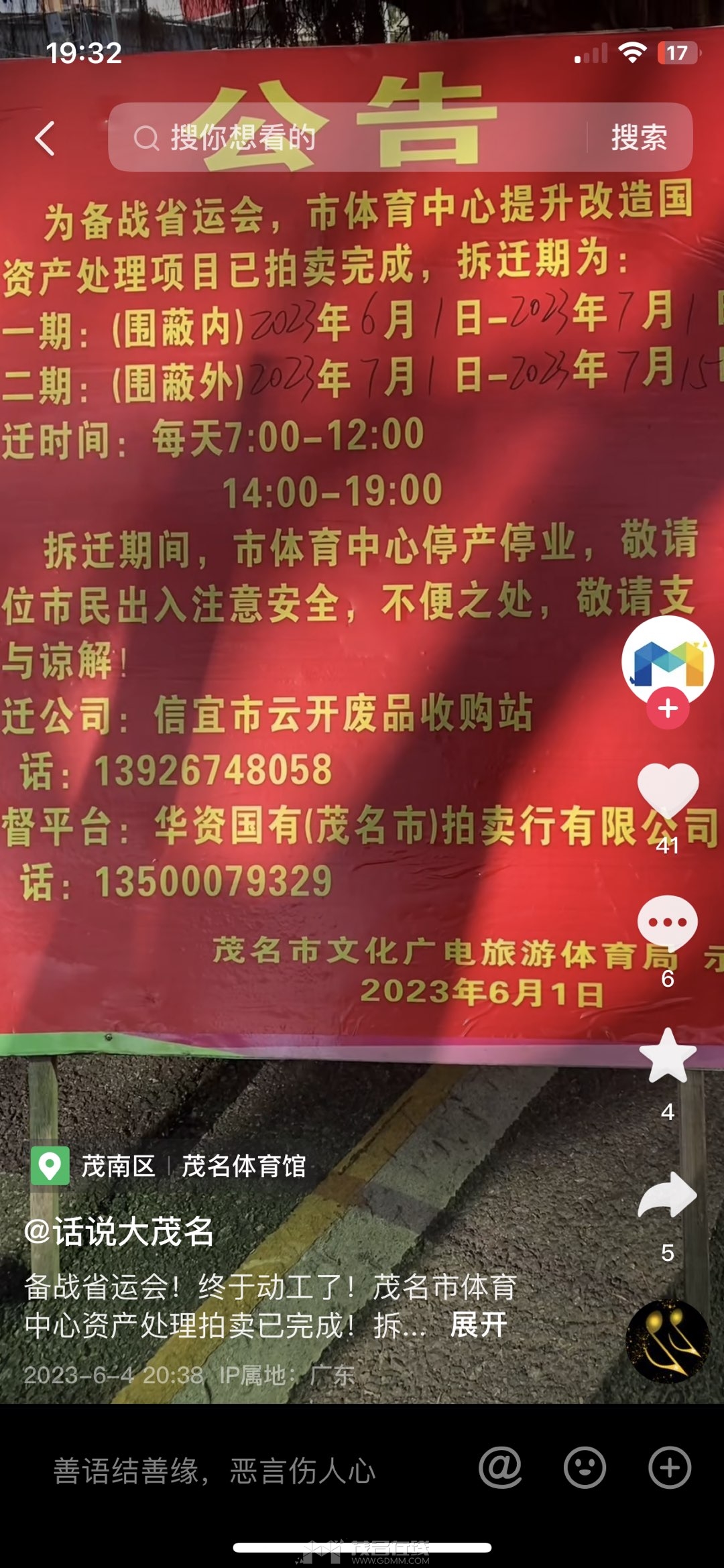Viewport: 724px width, 1568px height.
Task: Mention someone with the @ icon
Action: pos(500,1467)
